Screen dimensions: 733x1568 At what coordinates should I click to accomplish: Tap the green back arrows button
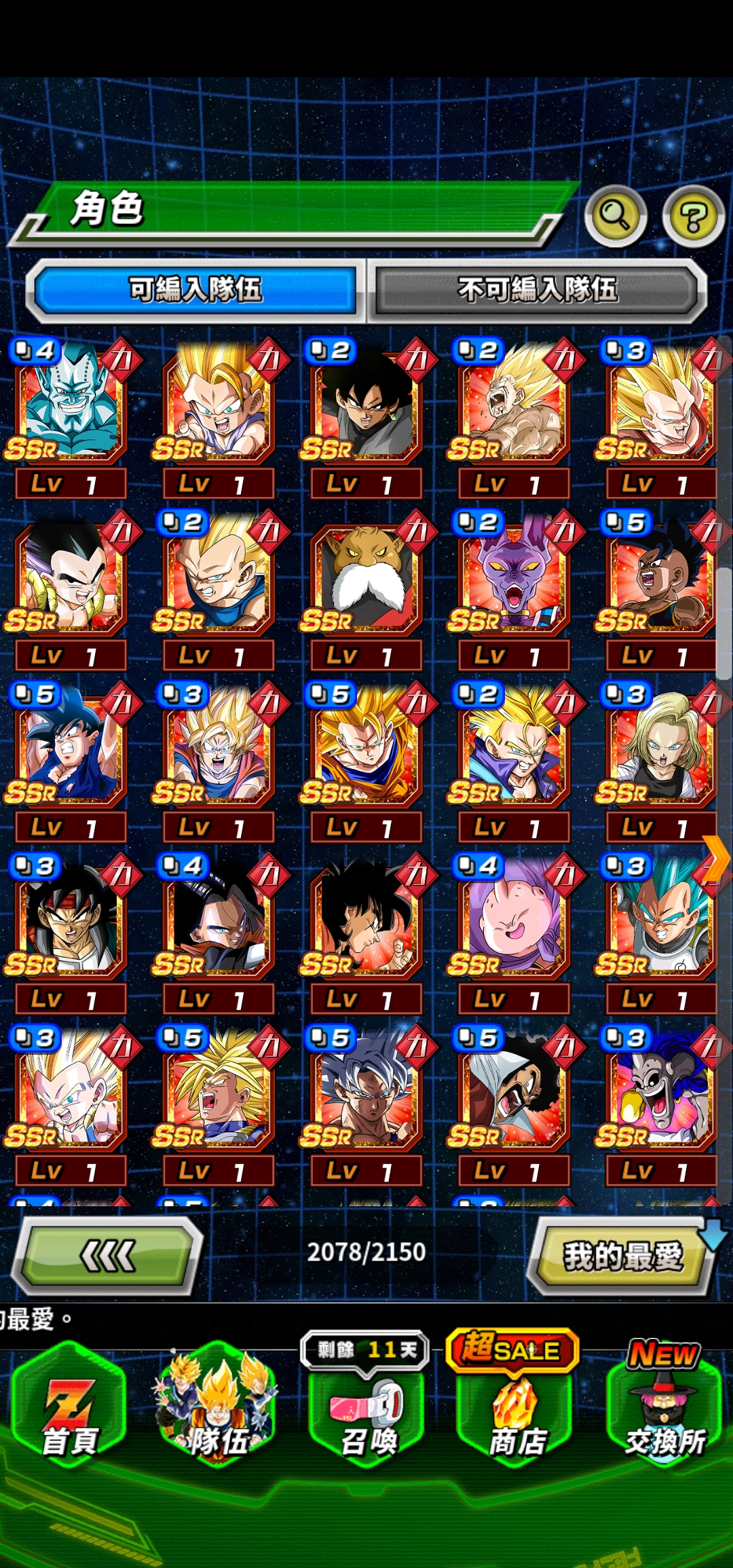[x=108, y=1256]
